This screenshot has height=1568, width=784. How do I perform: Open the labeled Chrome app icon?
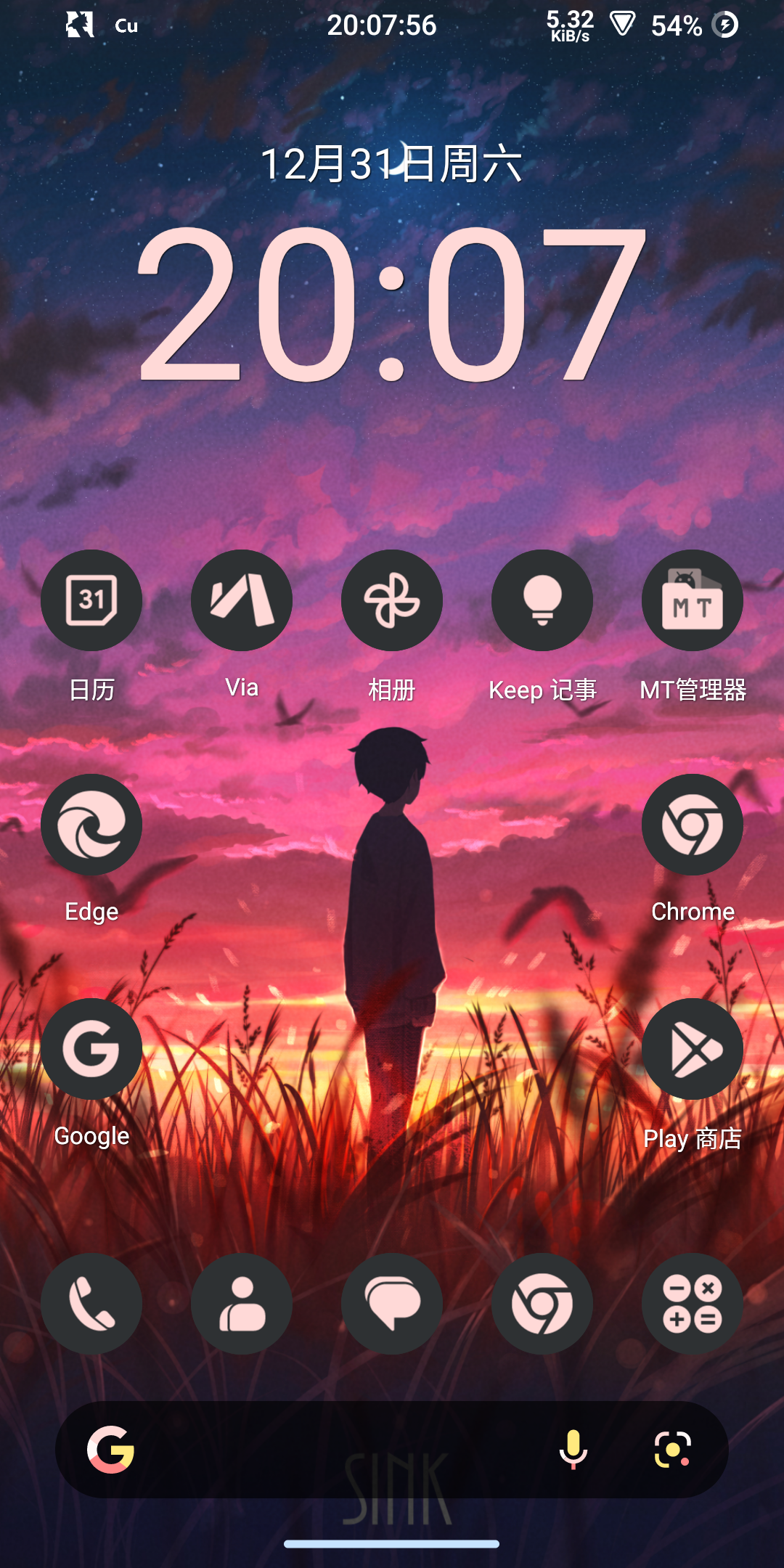coord(693,825)
